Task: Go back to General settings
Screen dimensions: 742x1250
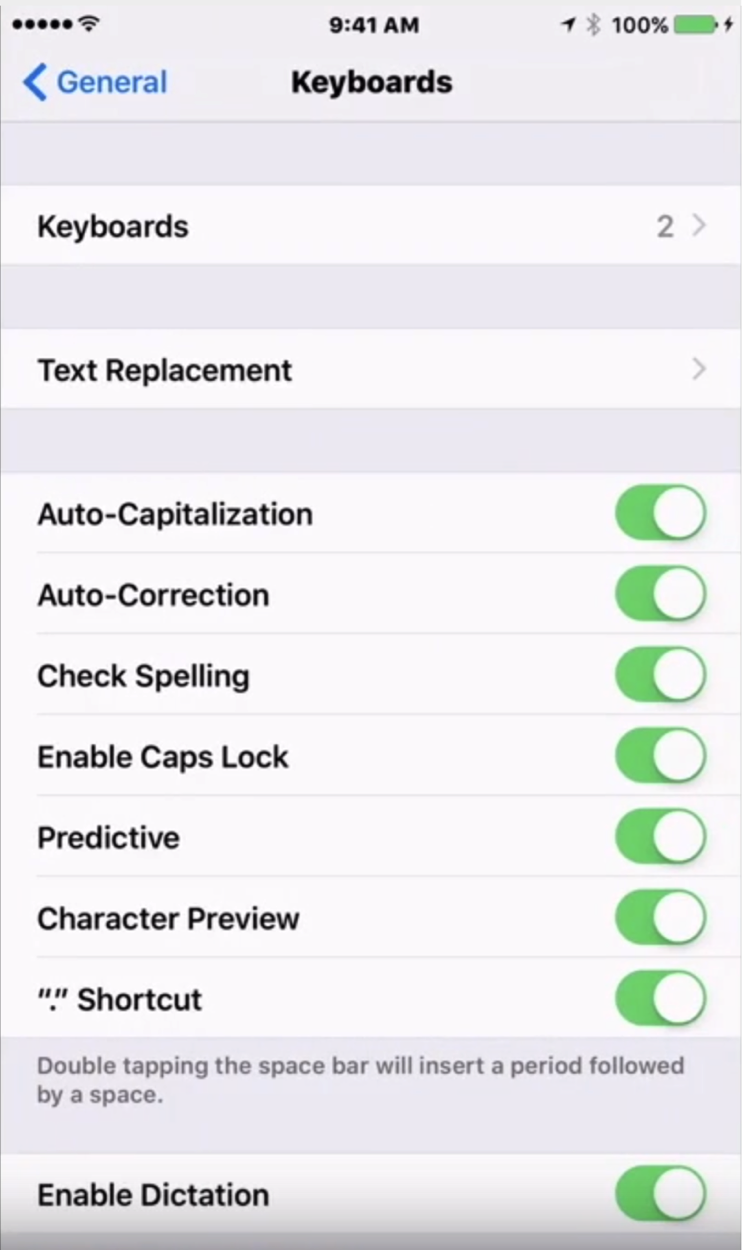Action: pyautogui.click(x=94, y=82)
